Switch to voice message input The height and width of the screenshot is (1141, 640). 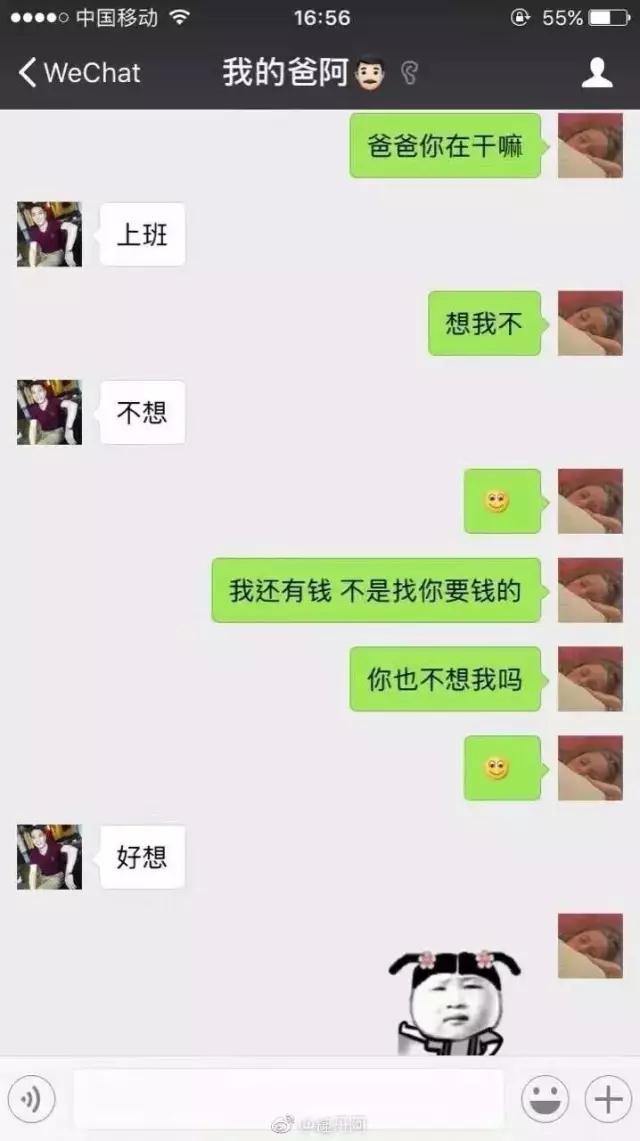pos(32,1100)
